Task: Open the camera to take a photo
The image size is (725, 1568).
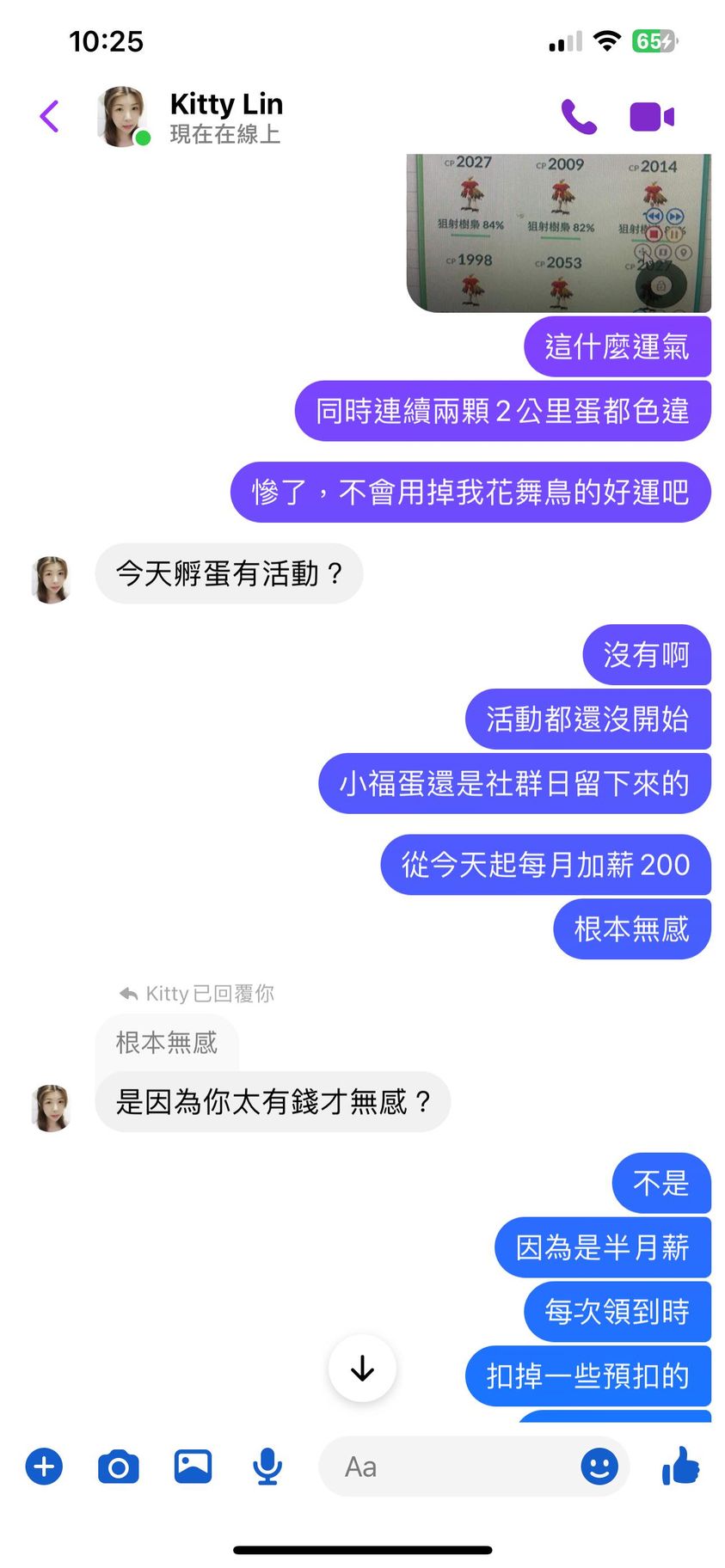Action: (x=119, y=1467)
